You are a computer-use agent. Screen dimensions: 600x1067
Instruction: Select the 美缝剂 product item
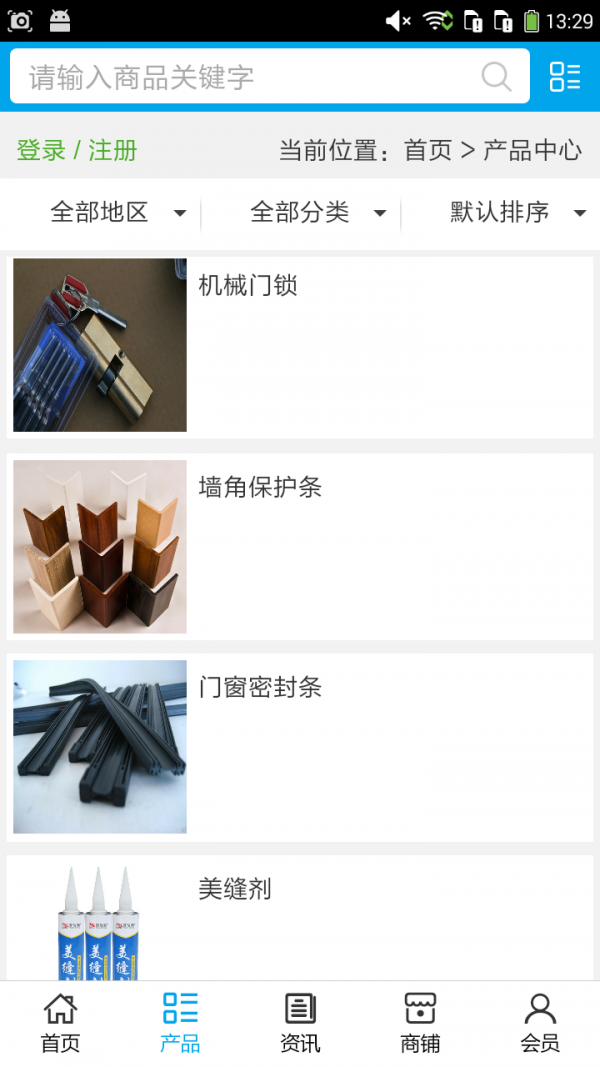pyautogui.click(x=300, y=915)
